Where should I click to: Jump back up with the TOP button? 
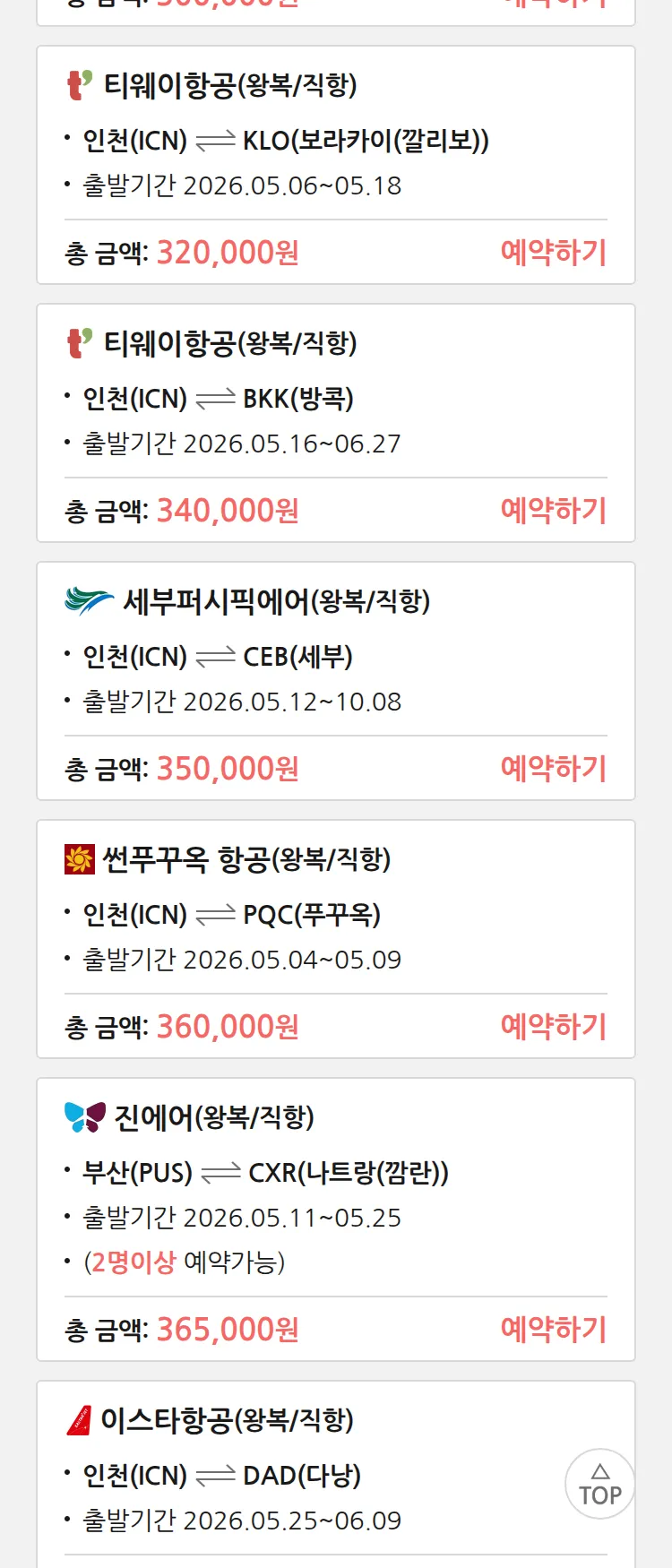point(599,1484)
